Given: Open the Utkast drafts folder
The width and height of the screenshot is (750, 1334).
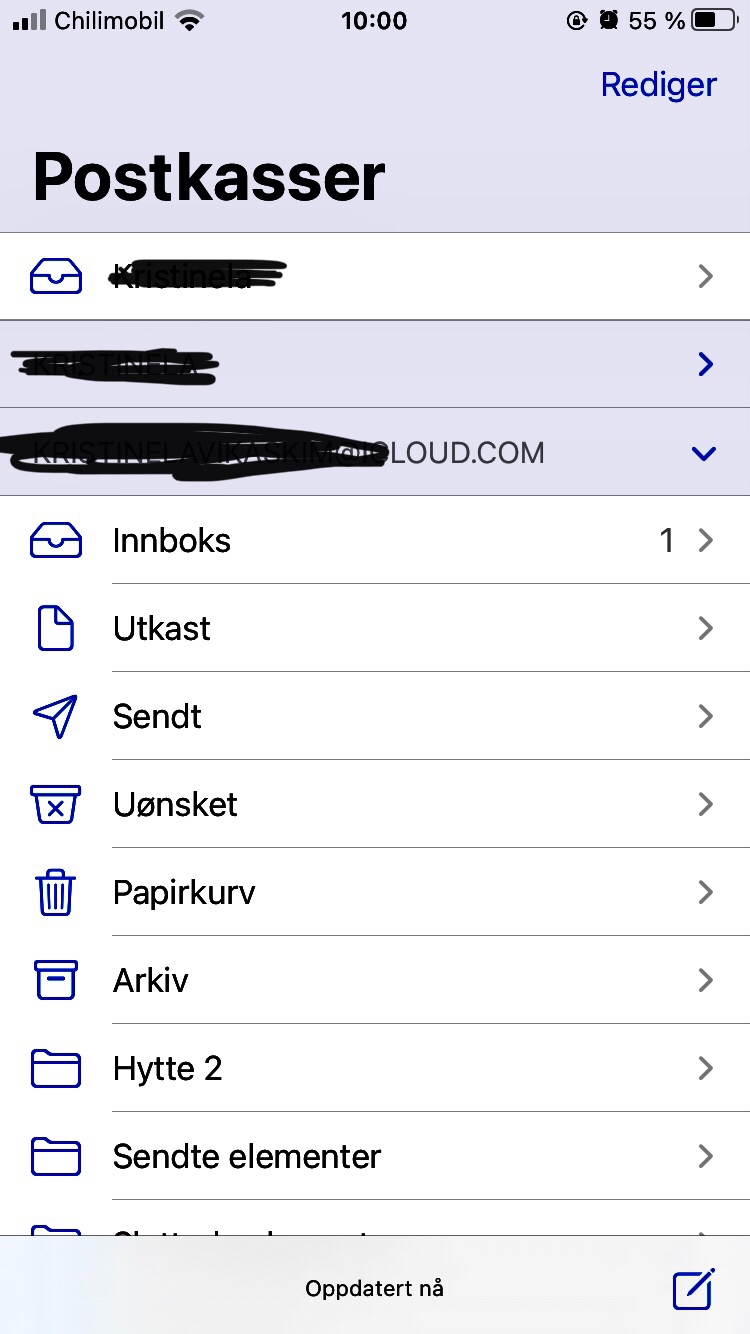Looking at the screenshot, I should [375, 629].
